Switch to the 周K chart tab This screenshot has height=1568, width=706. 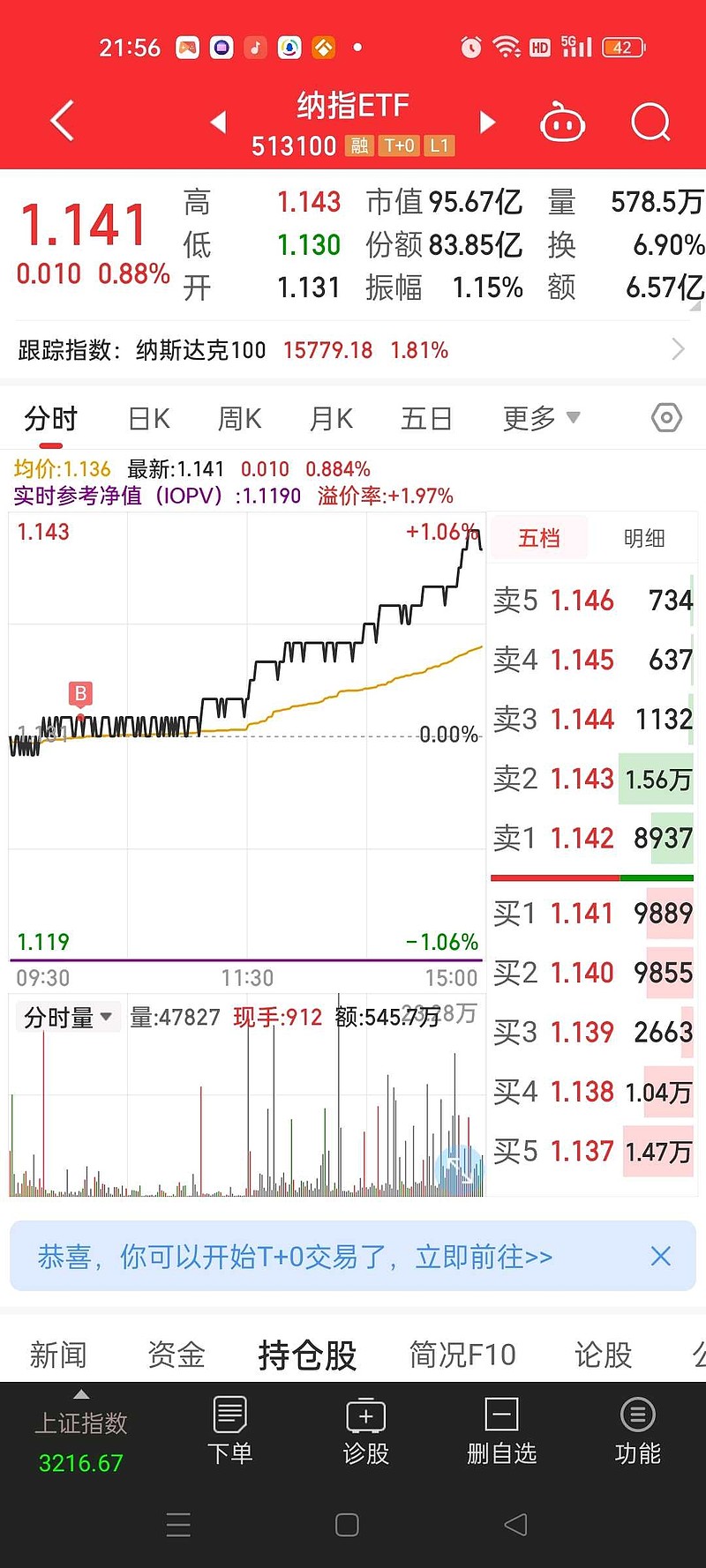tap(240, 419)
